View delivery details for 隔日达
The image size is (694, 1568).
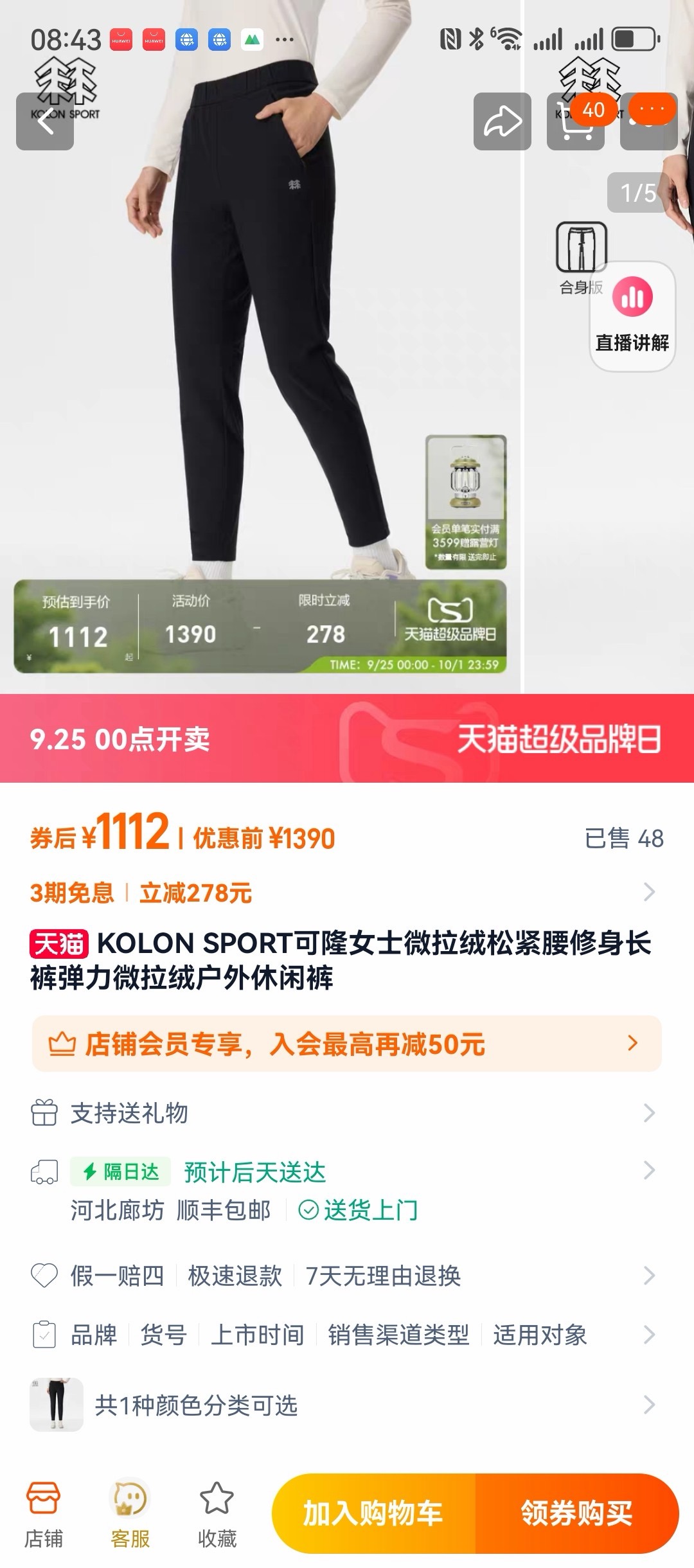click(347, 1191)
